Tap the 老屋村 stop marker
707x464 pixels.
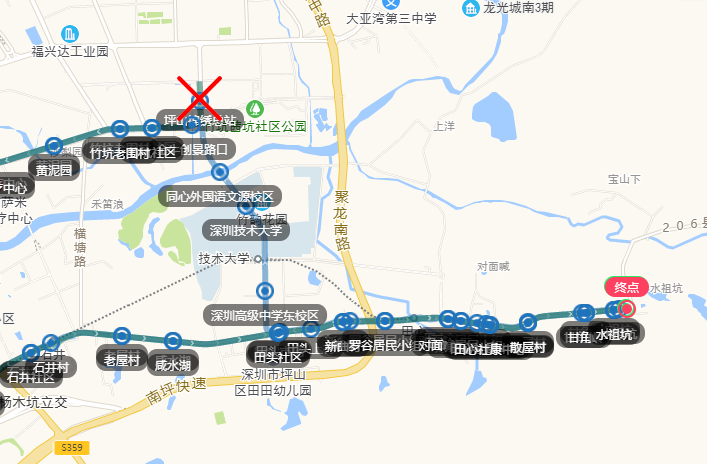(122, 335)
